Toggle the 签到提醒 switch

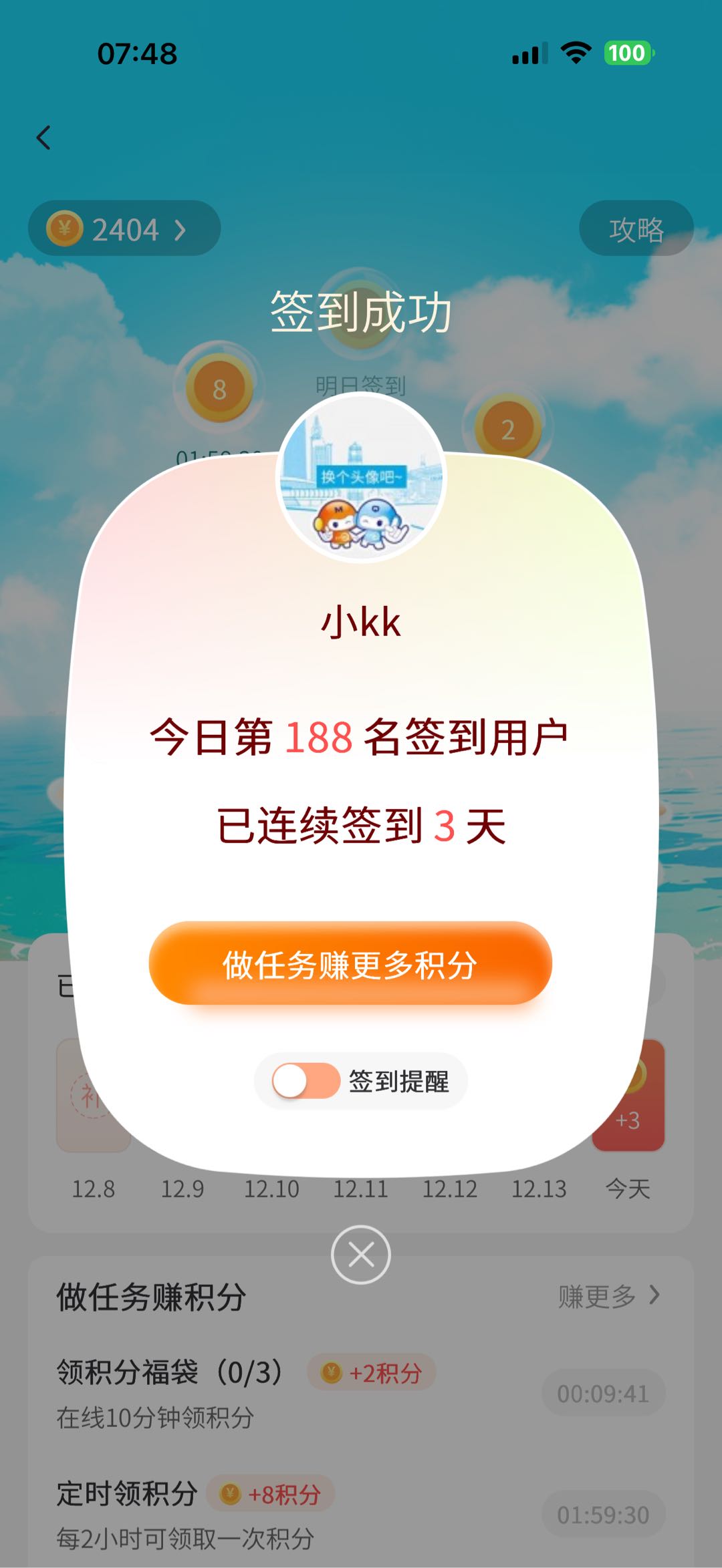coord(306,1081)
